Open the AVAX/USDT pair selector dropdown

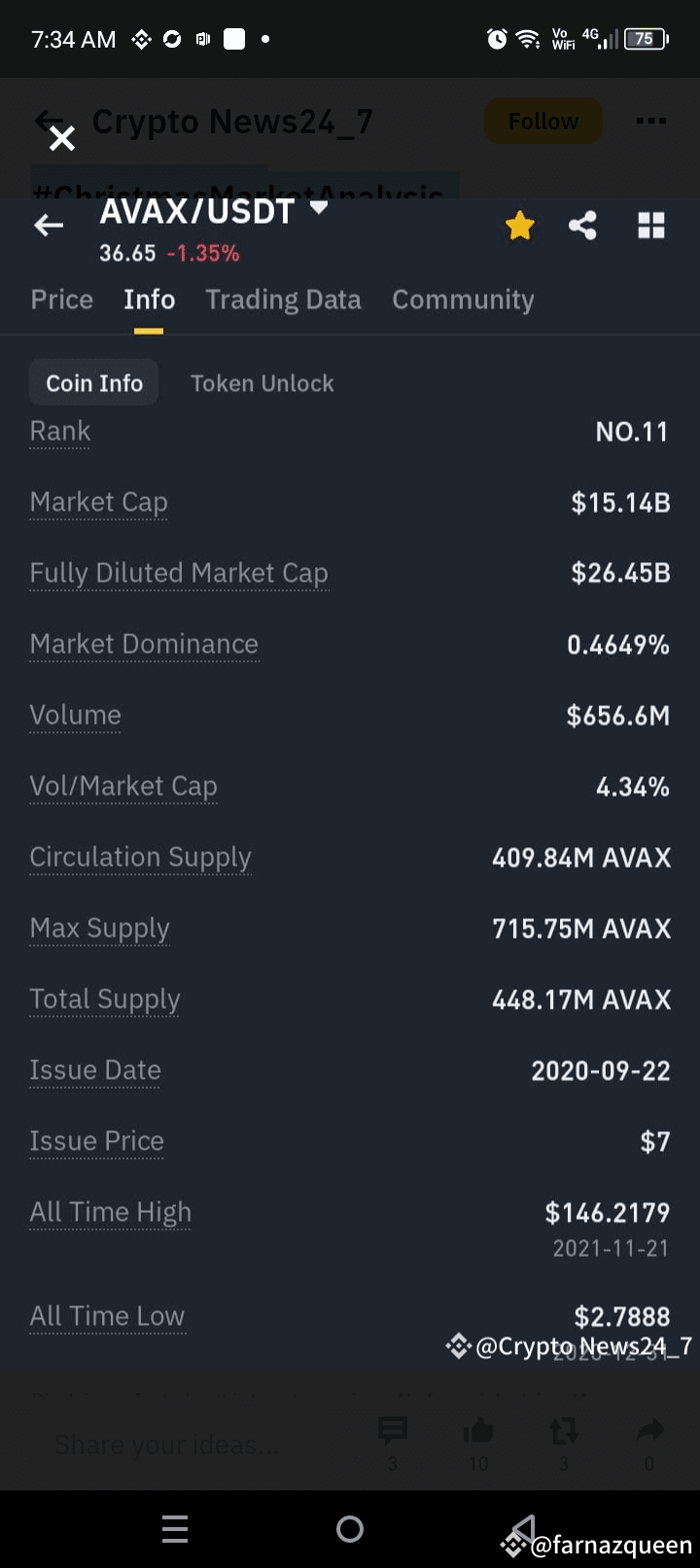318,206
